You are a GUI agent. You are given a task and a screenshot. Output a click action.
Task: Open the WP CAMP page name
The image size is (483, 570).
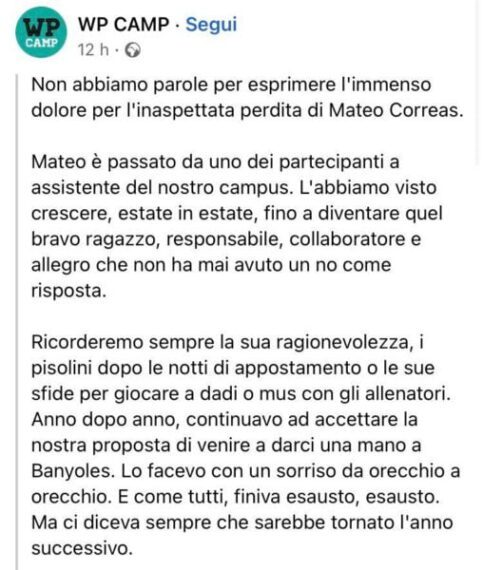click(124, 24)
